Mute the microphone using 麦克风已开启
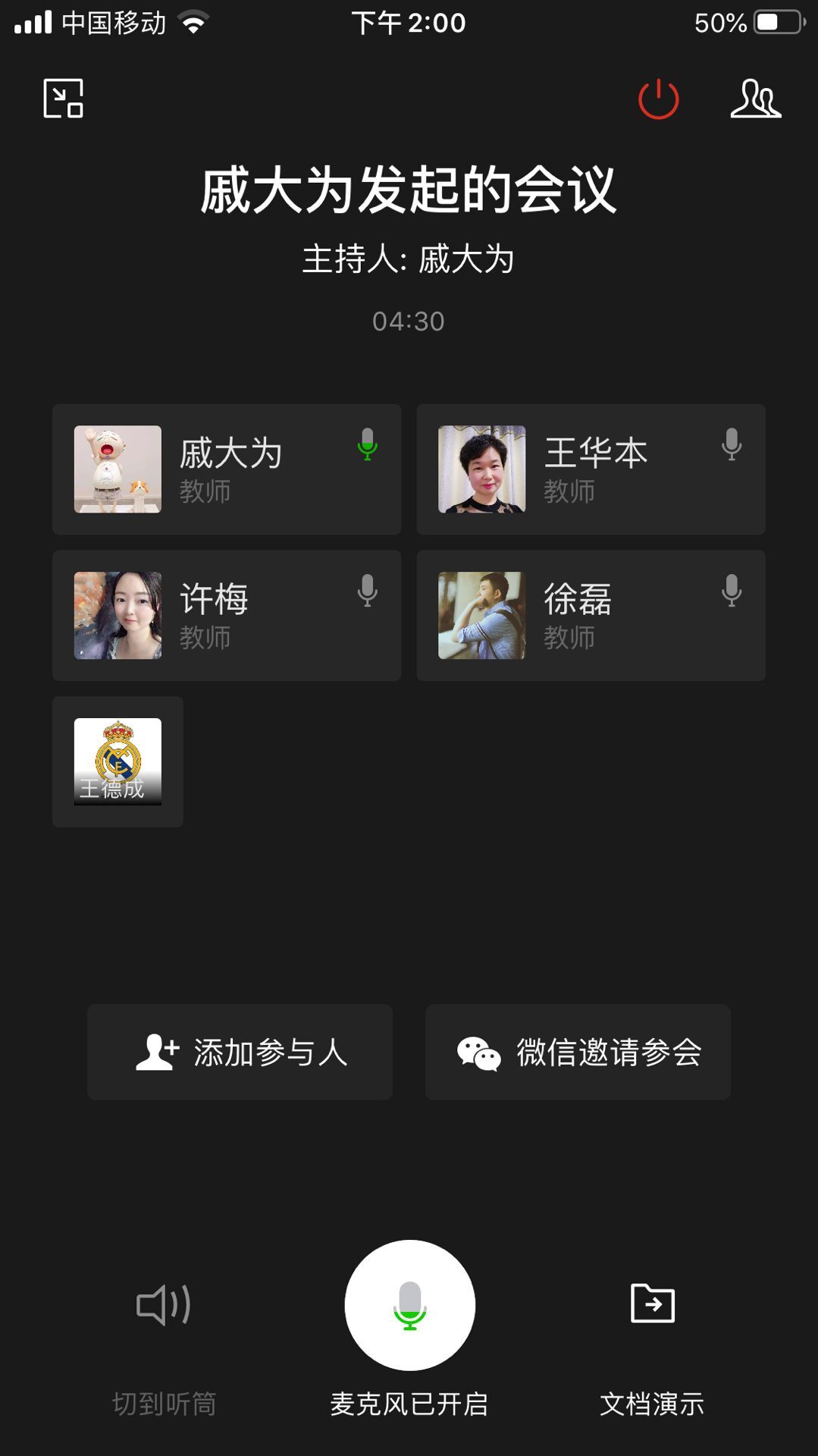The height and width of the screenshot is (1456, 818). pos(409,1305)
